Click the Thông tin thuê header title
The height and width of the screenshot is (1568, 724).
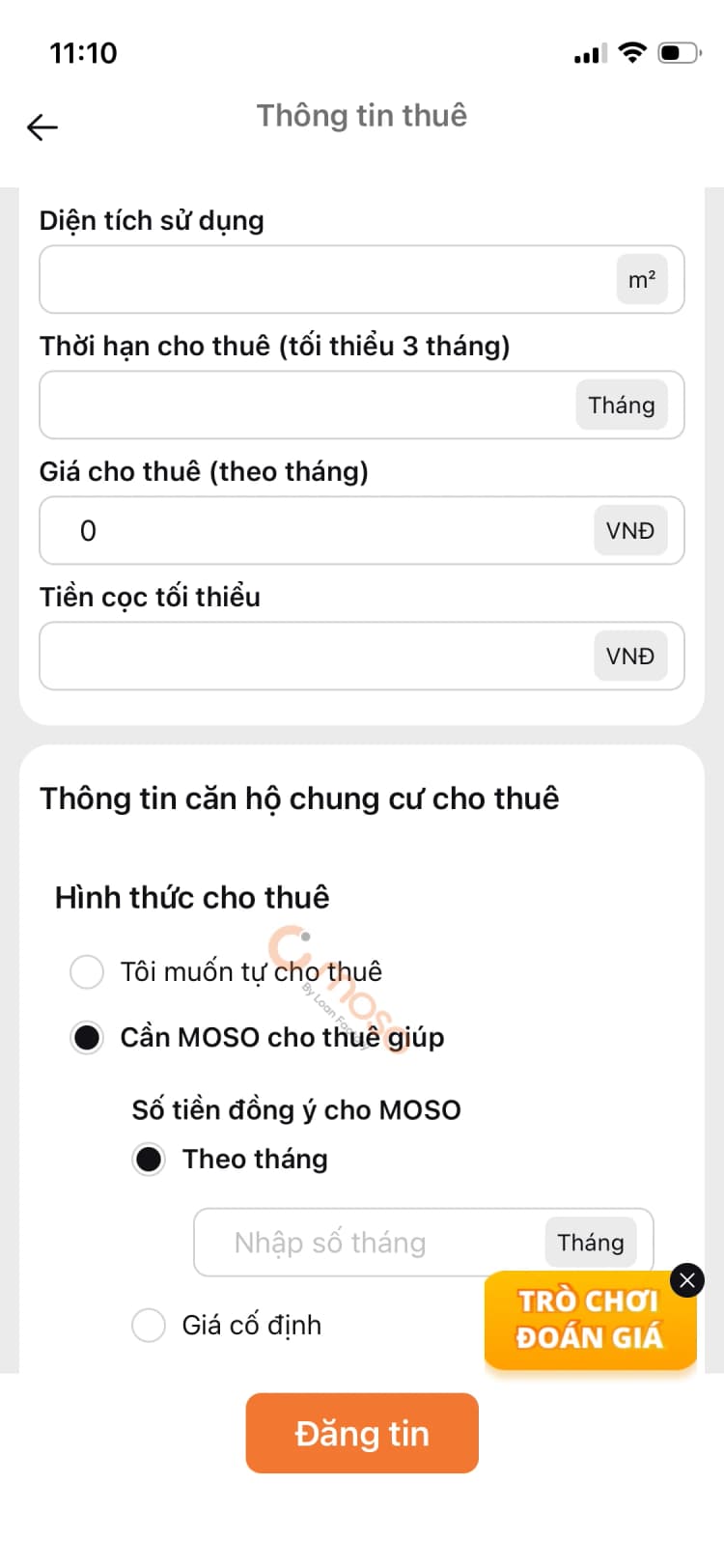[x=361, y=115]
